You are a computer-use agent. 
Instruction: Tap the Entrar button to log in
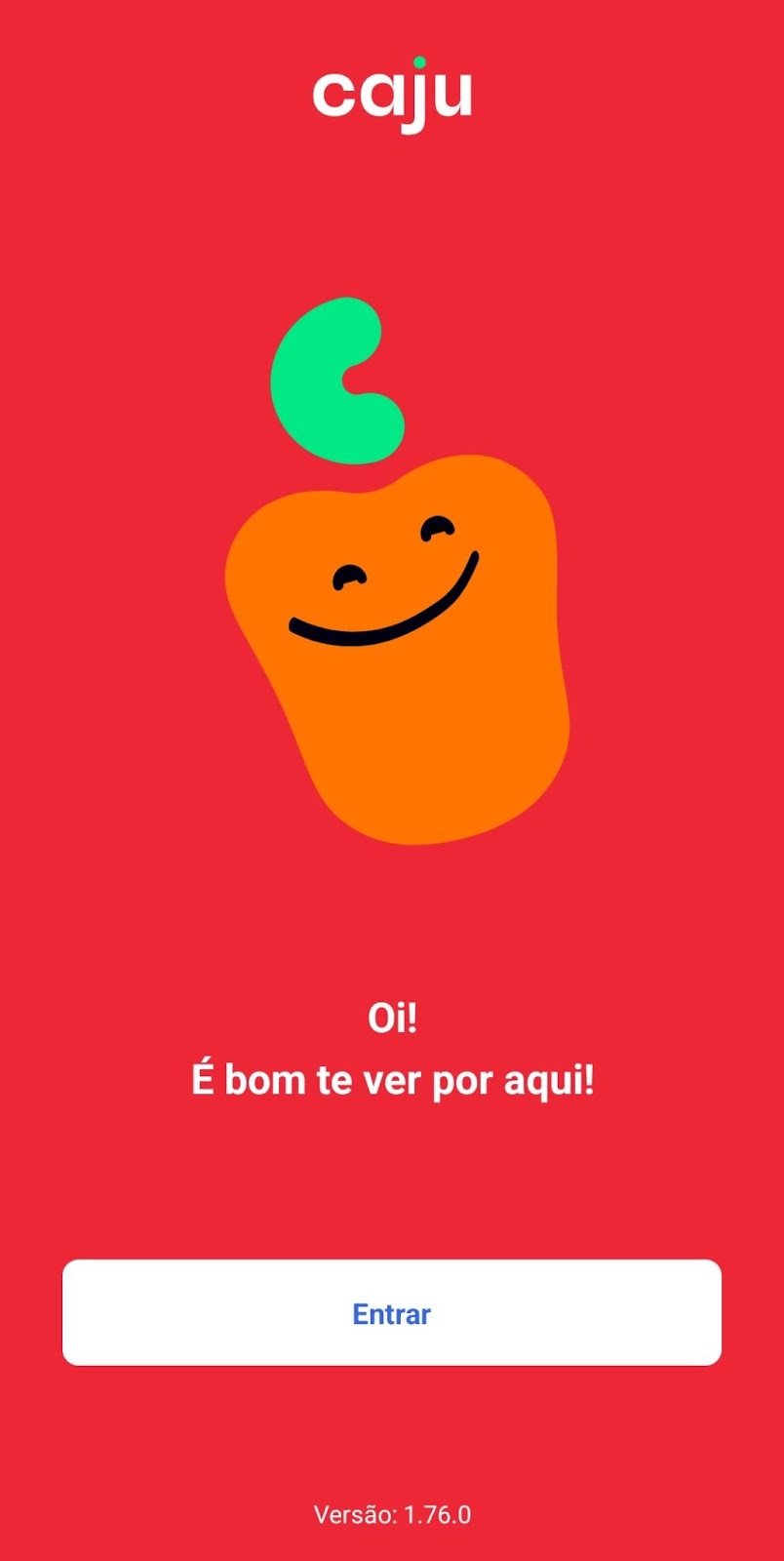pyautogui.click(x=392, y=1312)
